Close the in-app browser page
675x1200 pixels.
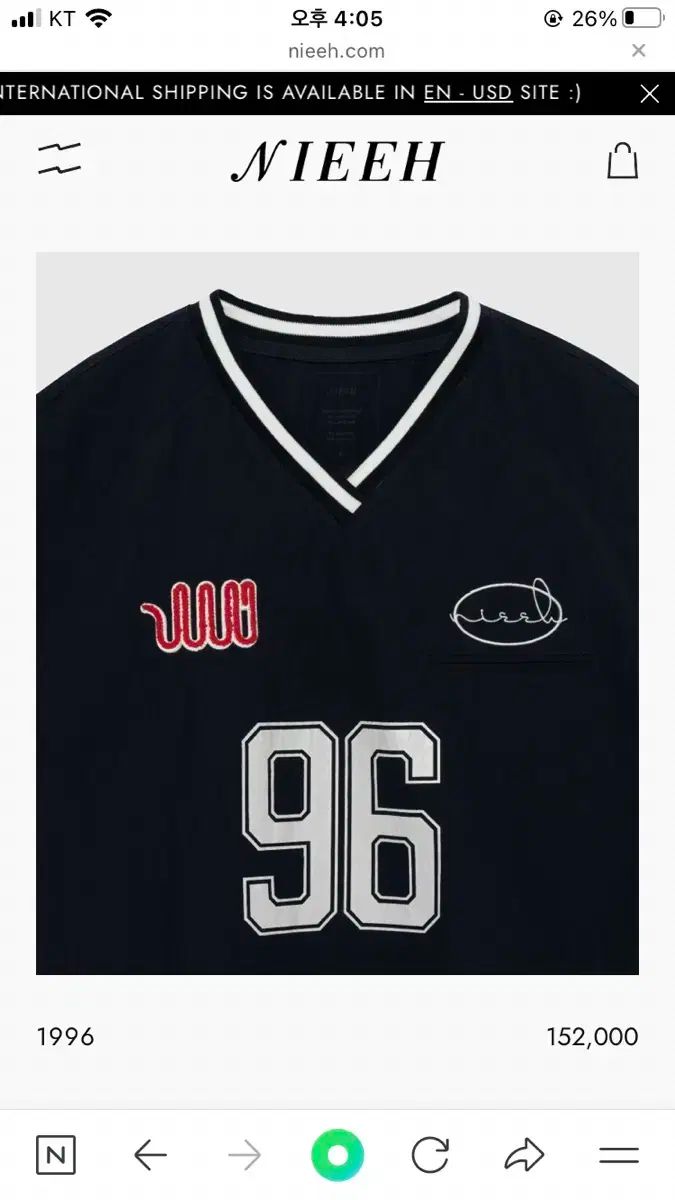[639, 50]
